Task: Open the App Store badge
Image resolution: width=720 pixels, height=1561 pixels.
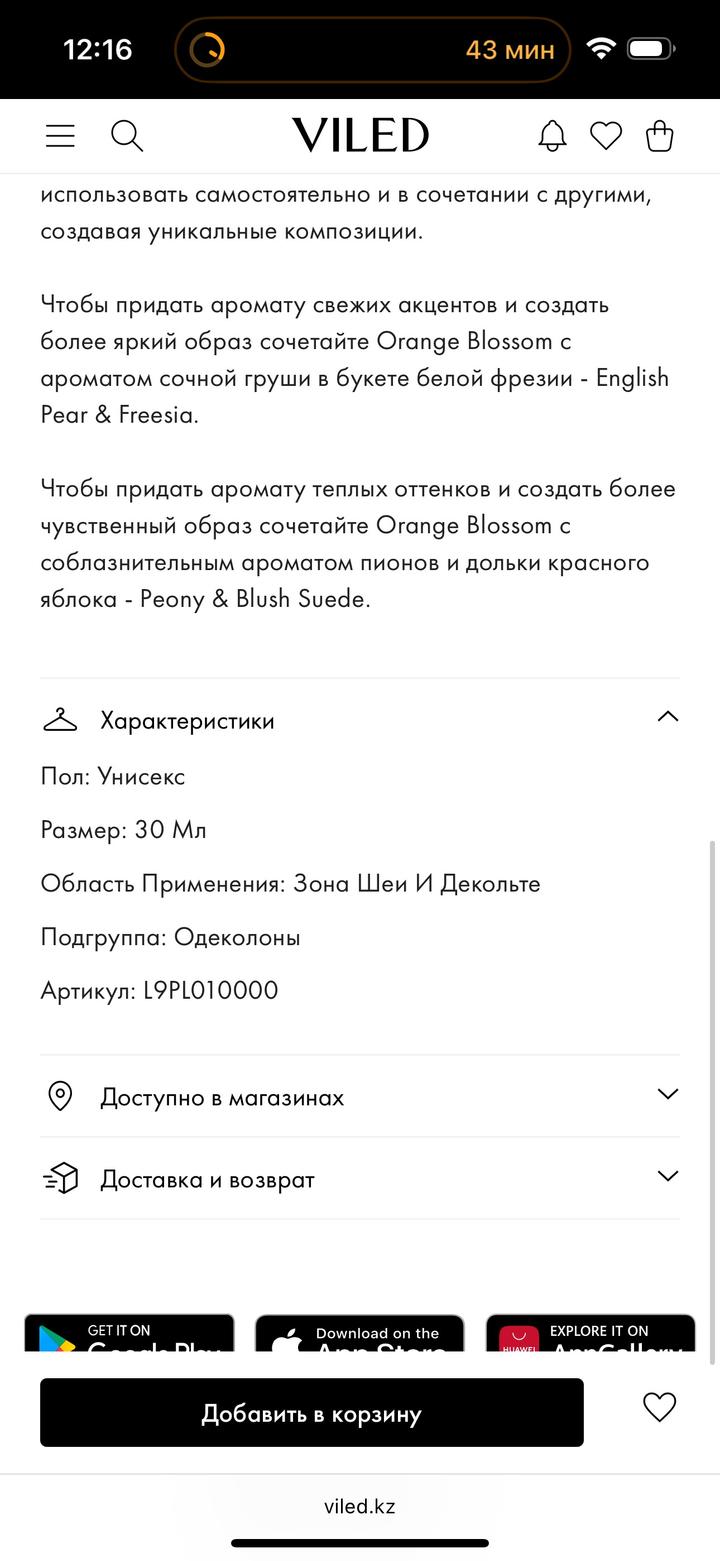Action: pos(359,1335)
